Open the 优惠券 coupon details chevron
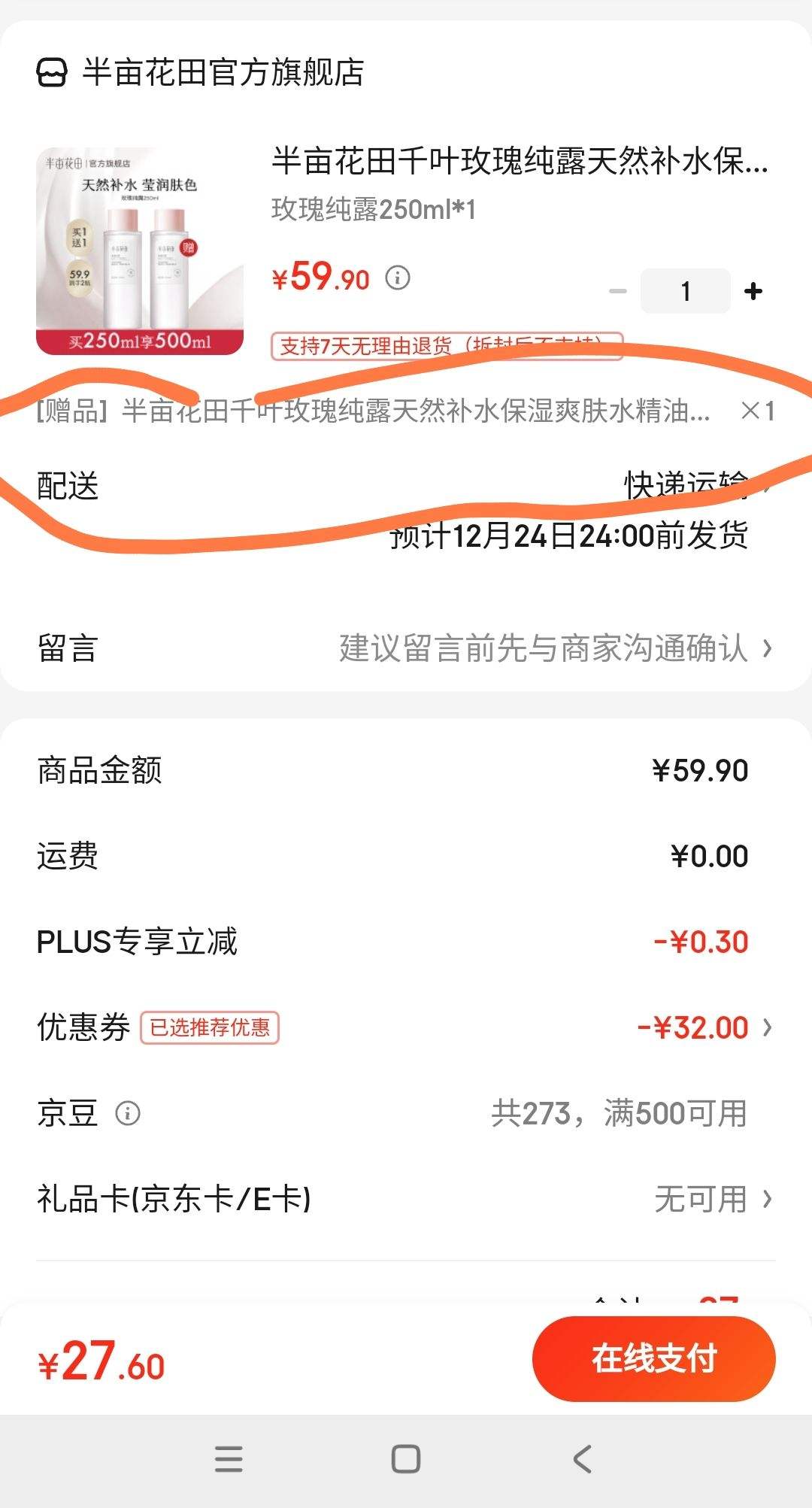The image size is (812, 1508). pos(767,1027)
